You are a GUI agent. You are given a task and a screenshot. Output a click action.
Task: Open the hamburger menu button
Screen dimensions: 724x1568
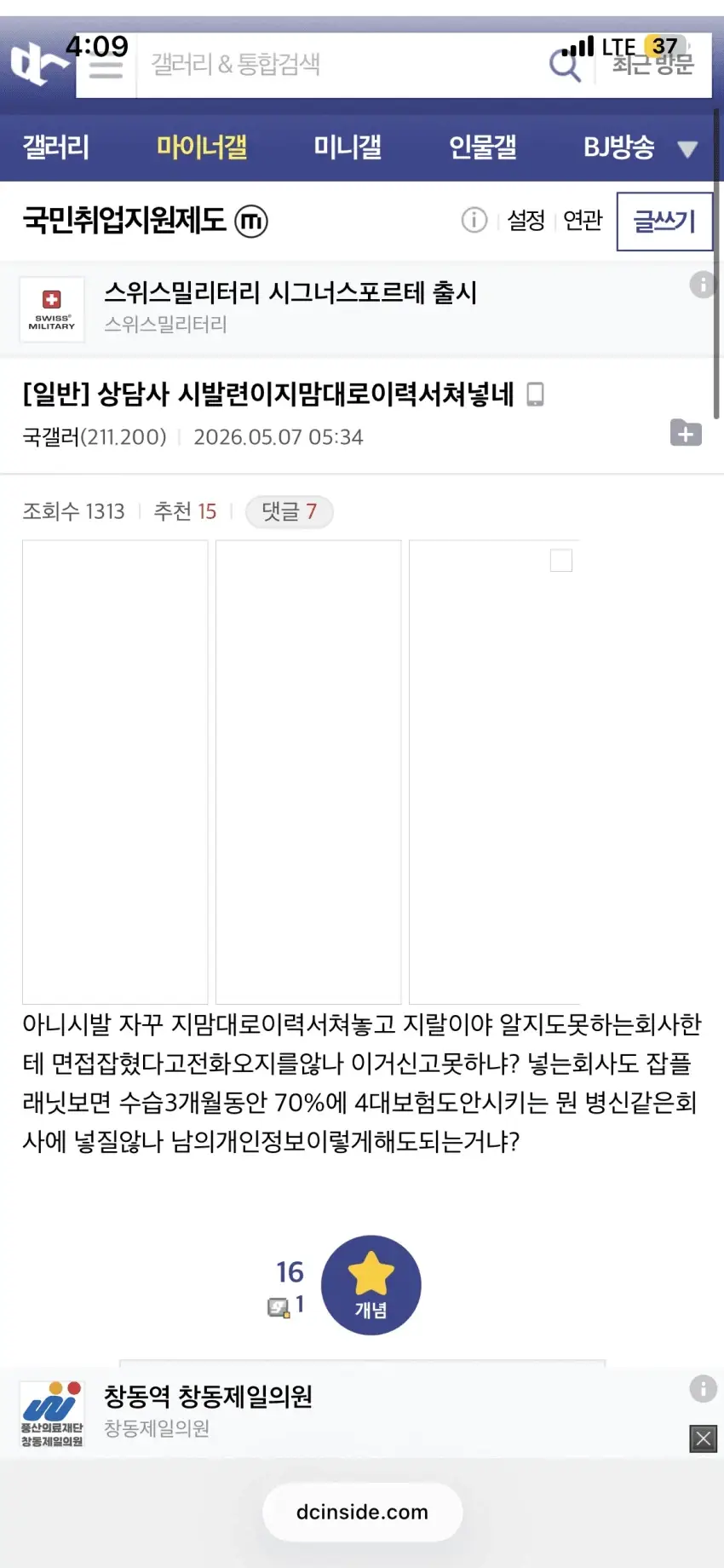(106, 66)
